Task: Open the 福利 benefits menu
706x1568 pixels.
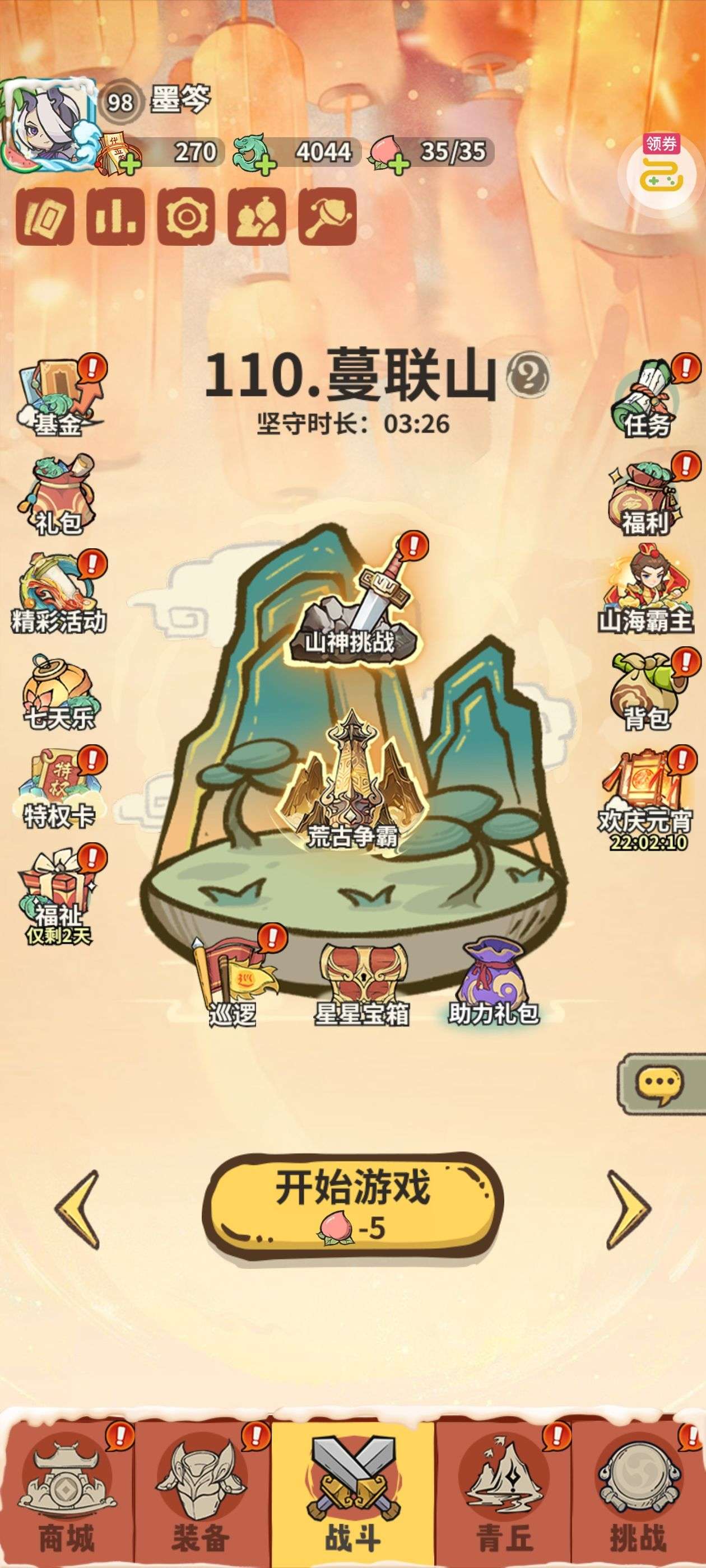Action: [x=644, y=496]
